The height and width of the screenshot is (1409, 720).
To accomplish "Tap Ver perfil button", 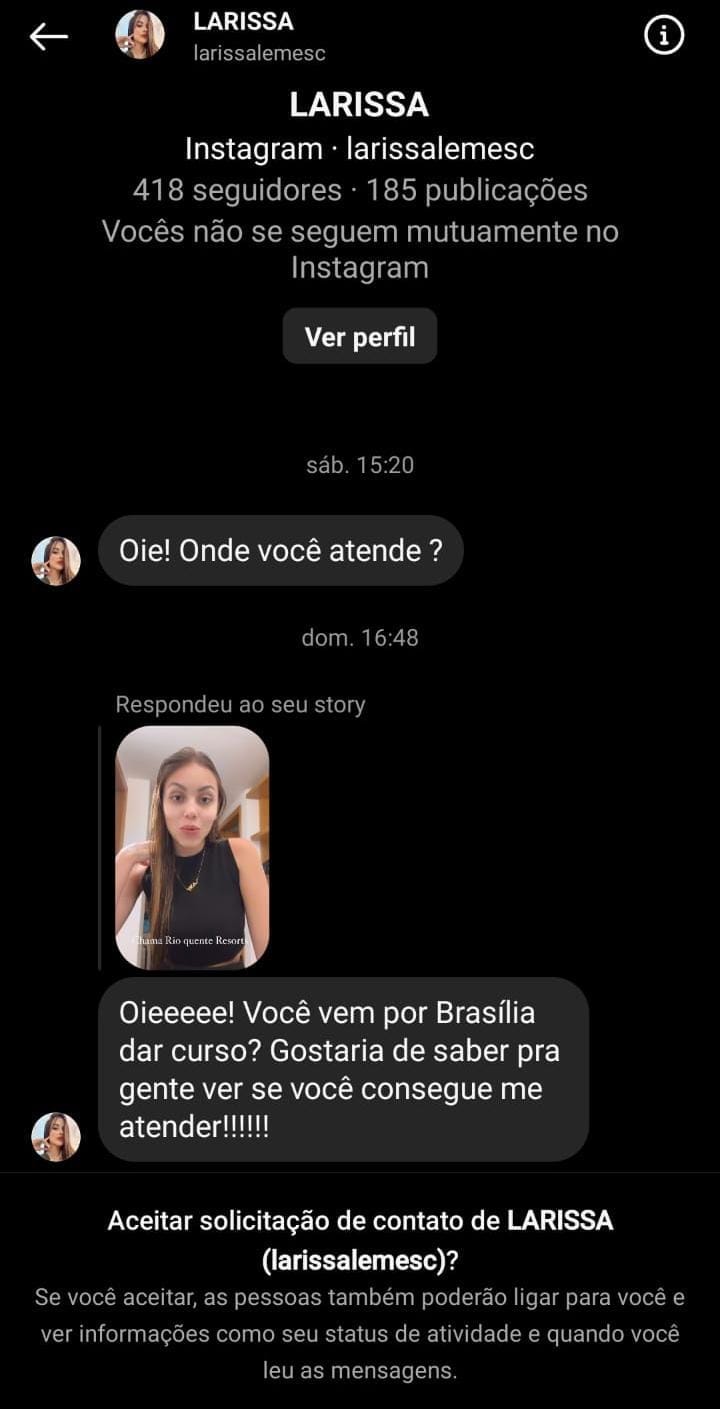I will coord(359,337).
